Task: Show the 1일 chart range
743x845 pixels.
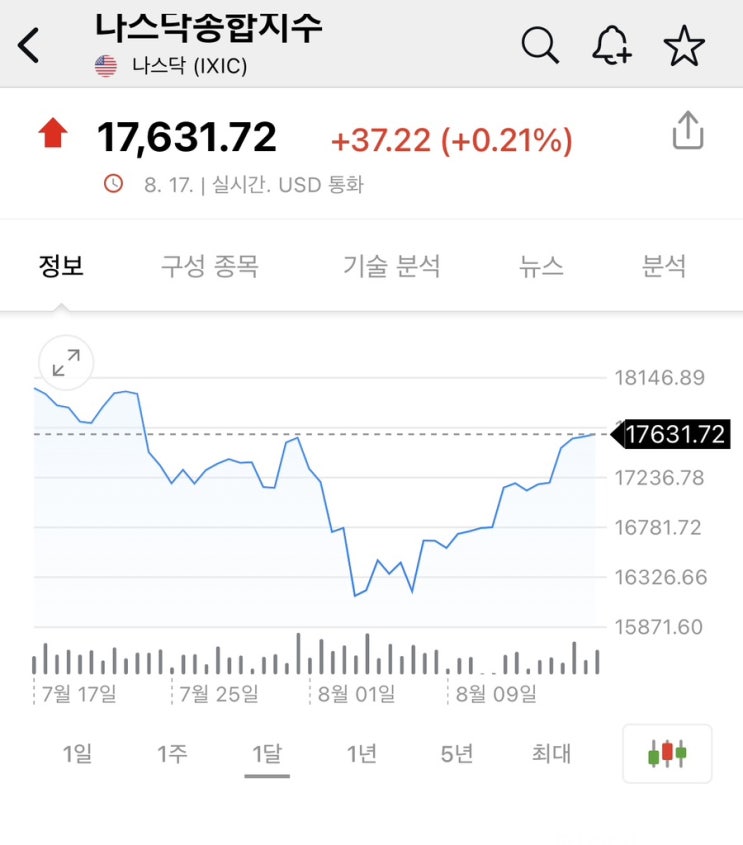Action: click(77, 753)
